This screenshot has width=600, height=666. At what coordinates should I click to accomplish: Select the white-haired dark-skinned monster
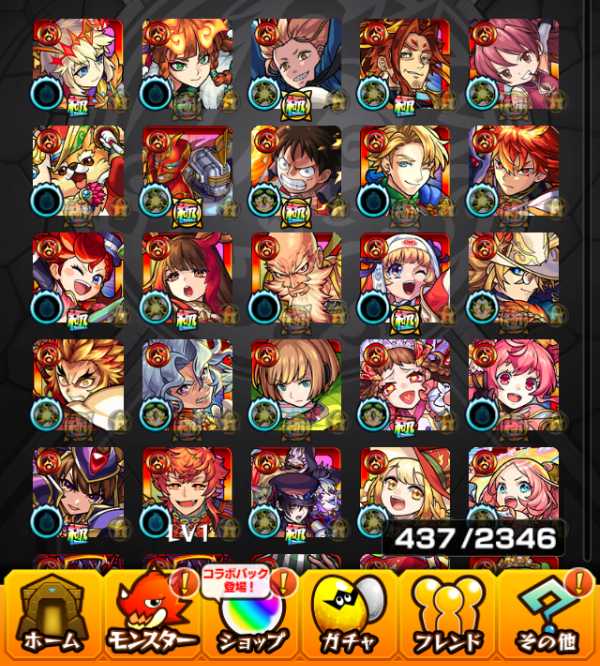coord(187,385)
